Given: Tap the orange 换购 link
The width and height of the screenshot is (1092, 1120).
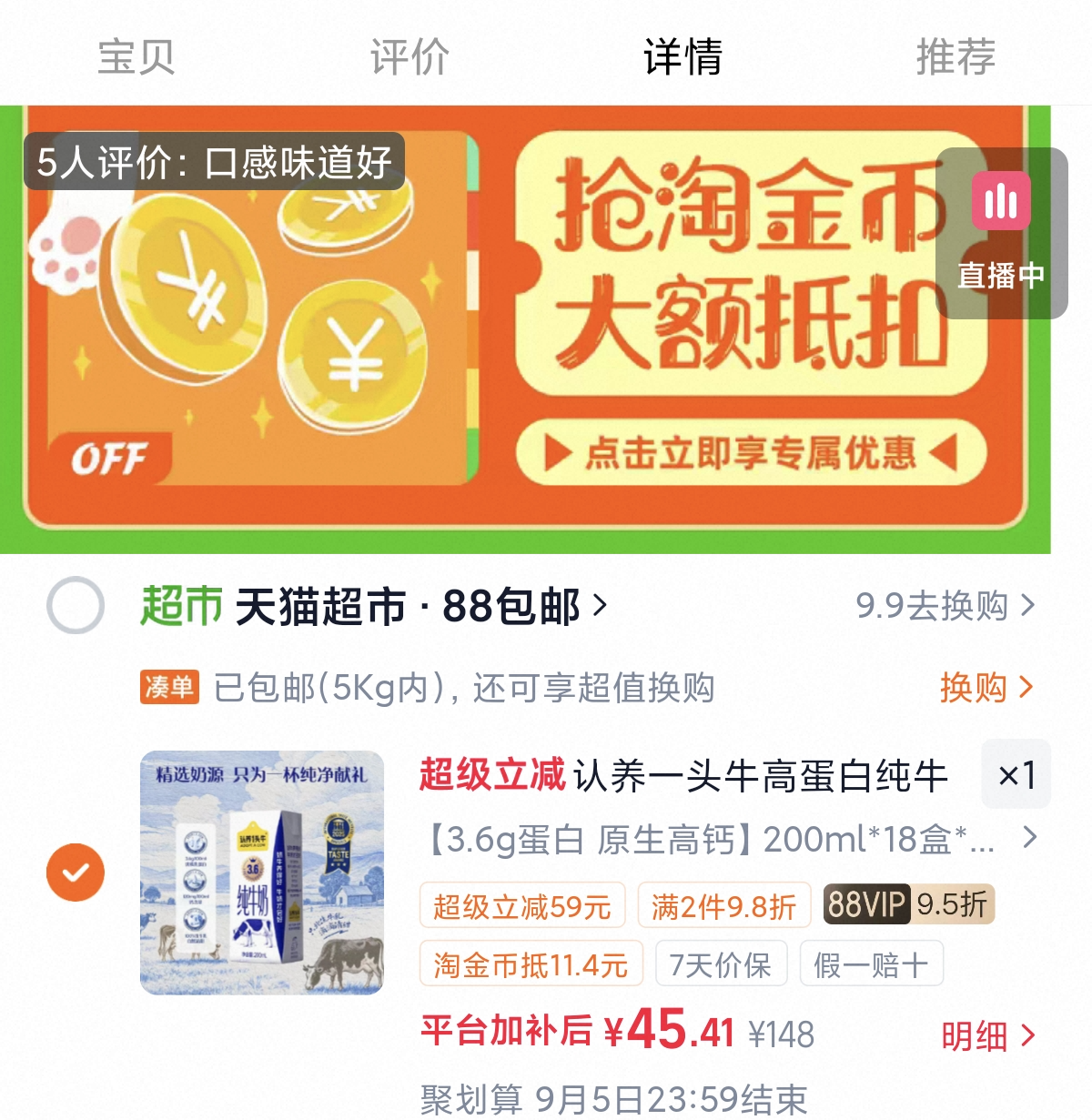Looking at the screenshot, I should pos(987,687).
